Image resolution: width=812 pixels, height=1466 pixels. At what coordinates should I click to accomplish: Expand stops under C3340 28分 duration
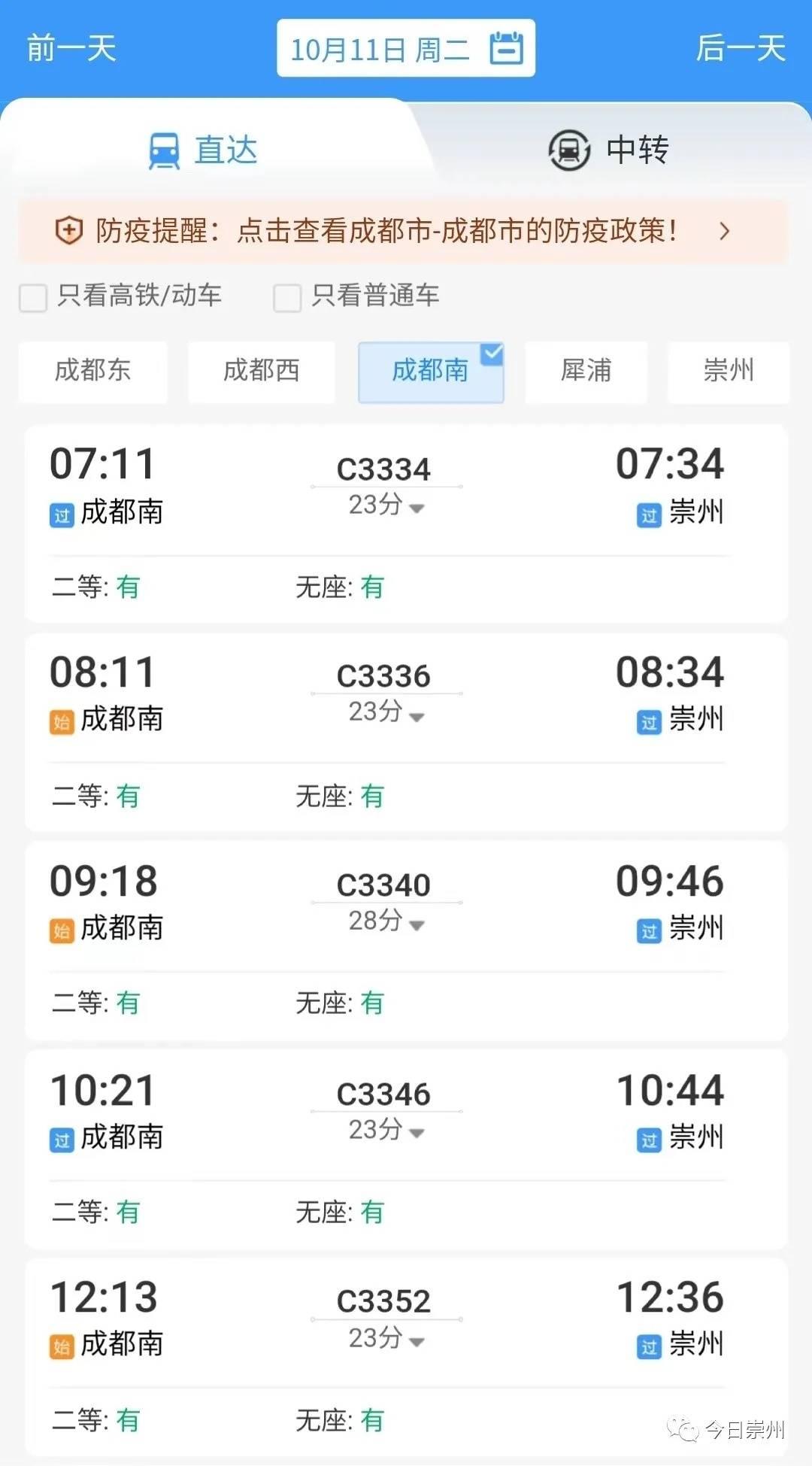pos(386,921)
